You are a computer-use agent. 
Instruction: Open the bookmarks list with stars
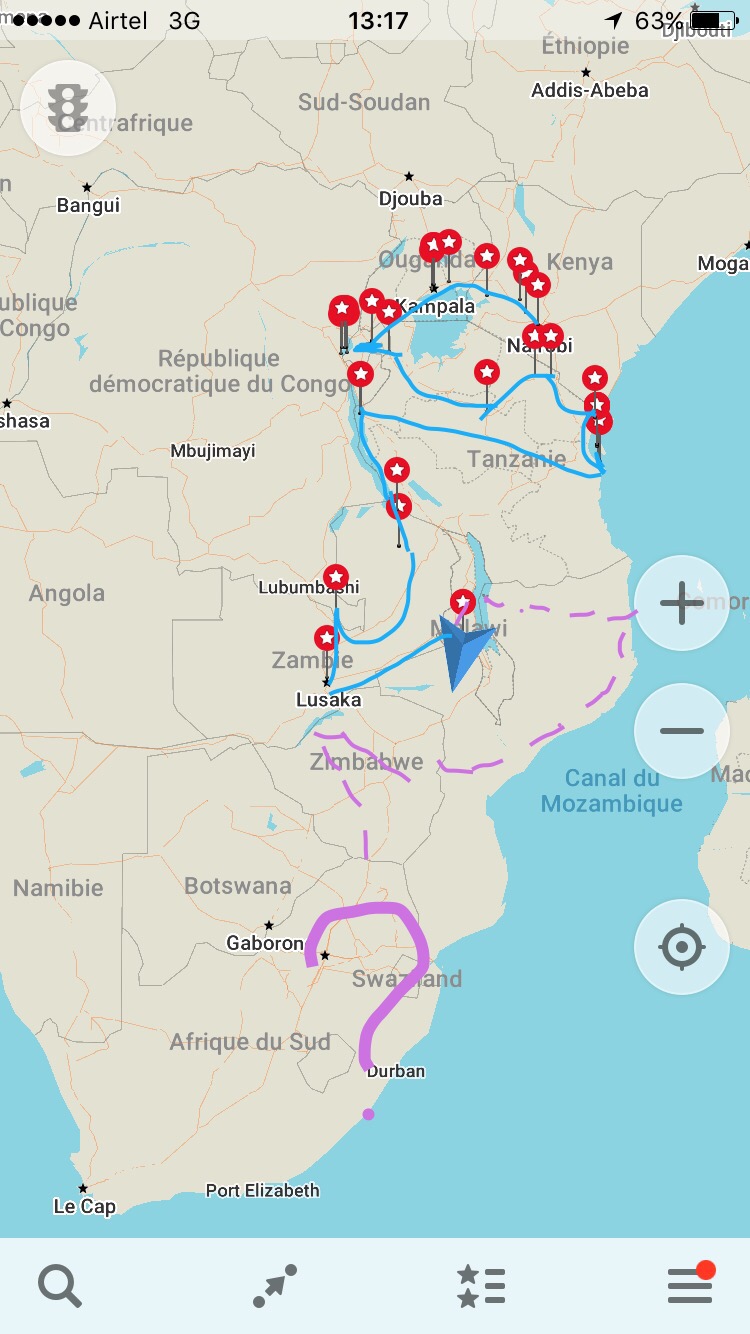point(481,1286)
